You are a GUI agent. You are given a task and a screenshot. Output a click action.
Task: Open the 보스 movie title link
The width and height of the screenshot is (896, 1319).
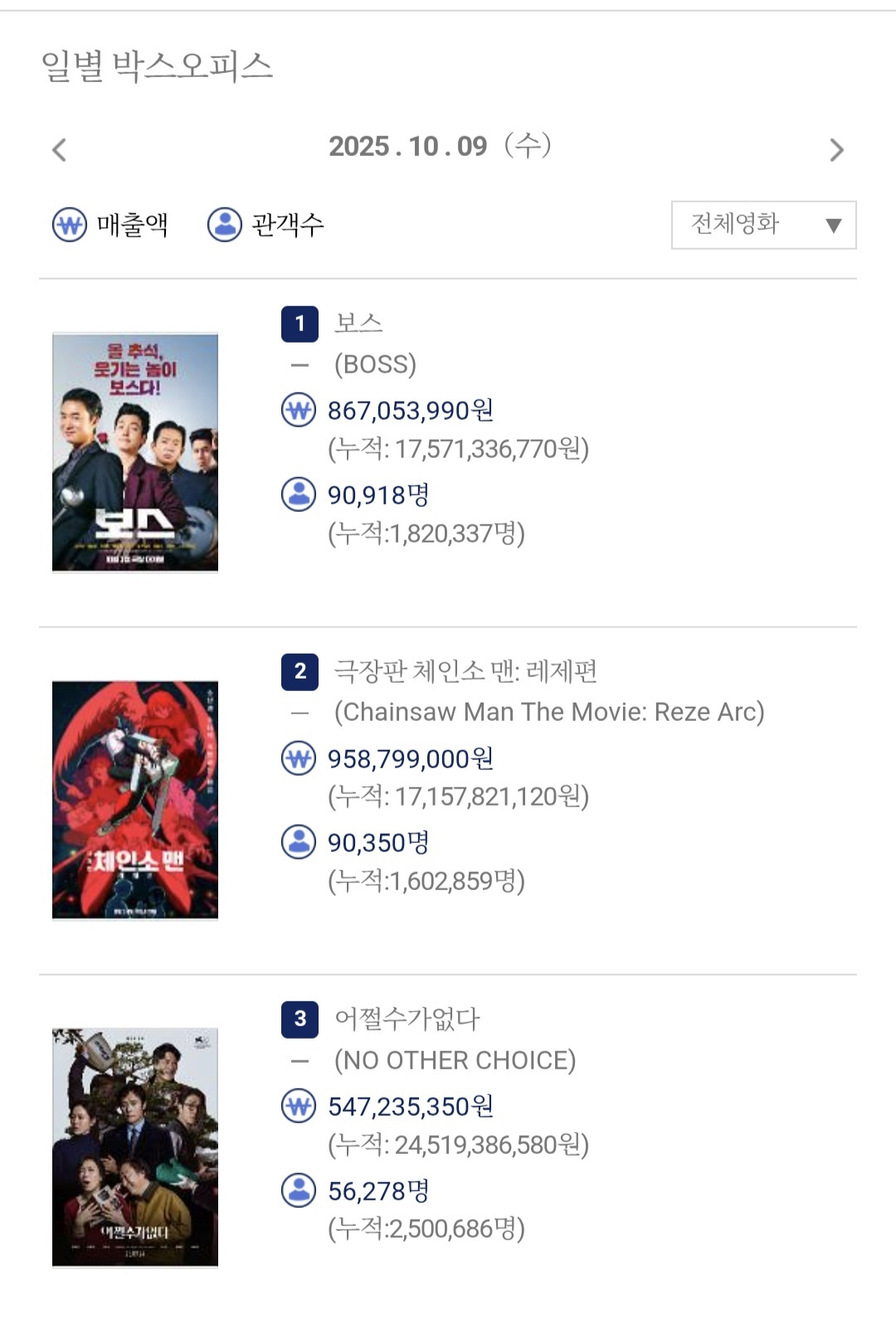click(x=358, y=323)
